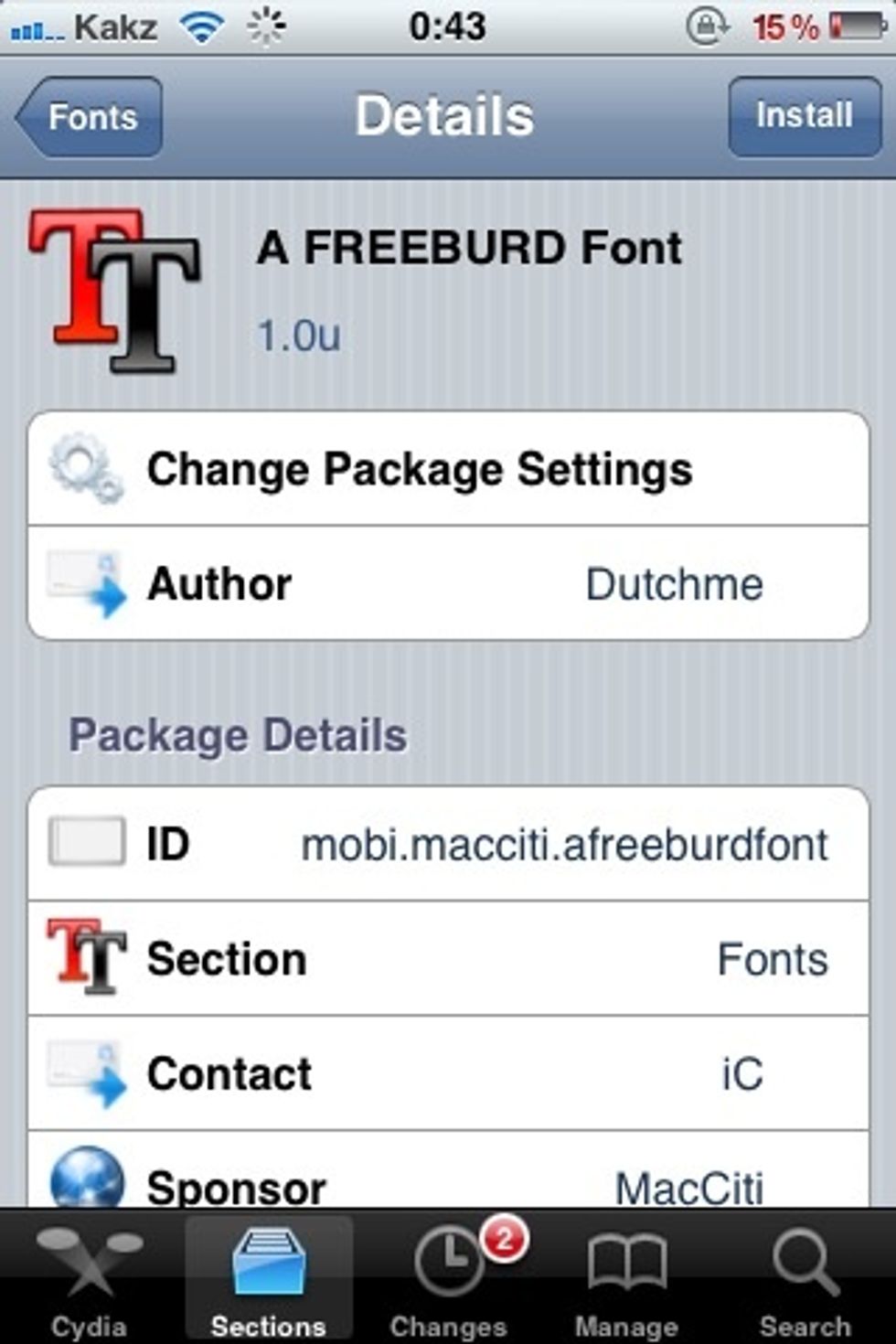Open the Search tab
The width and height of the screenshot is (896, 1344).
(805, 1280)
